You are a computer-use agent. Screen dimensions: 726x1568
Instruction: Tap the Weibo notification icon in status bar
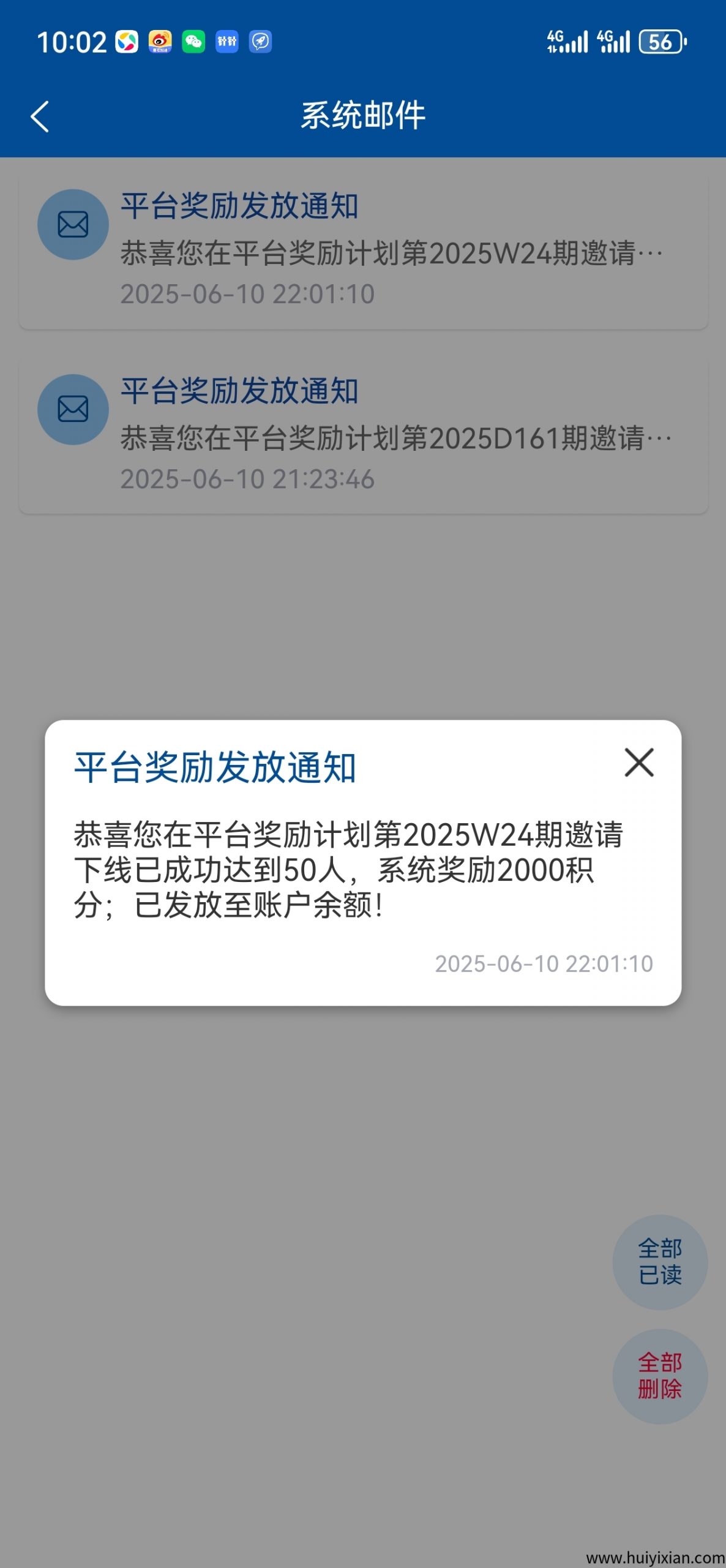coord(159,43)
